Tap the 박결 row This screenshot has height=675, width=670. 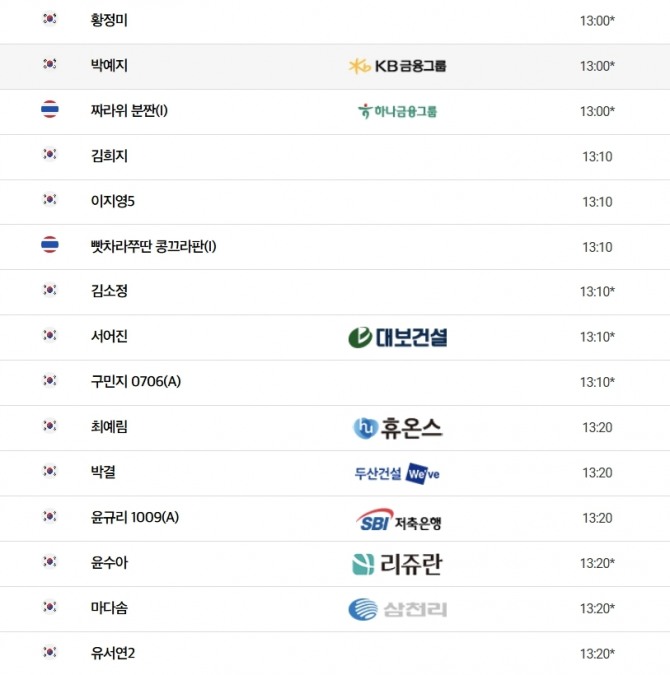(103, 472)
